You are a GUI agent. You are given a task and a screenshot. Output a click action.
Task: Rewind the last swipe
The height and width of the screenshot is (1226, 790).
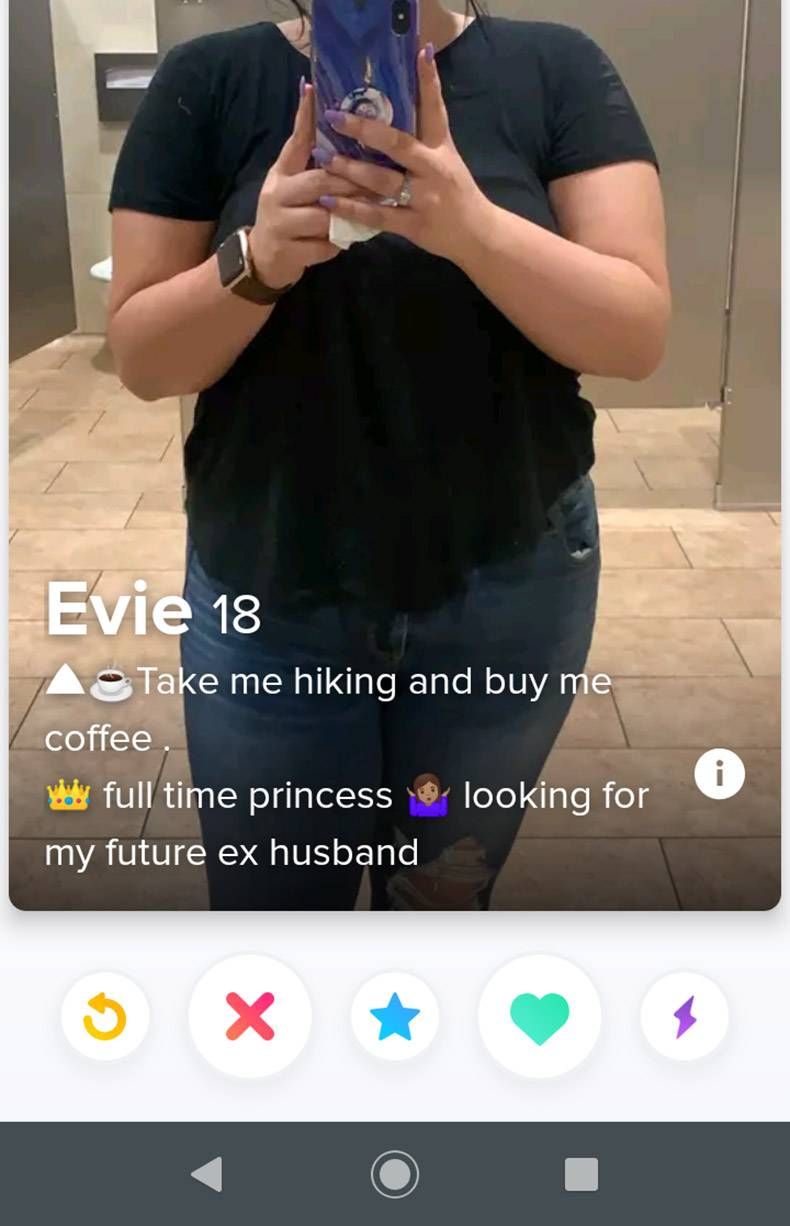pyautogui.click(x=105, y=1017)
